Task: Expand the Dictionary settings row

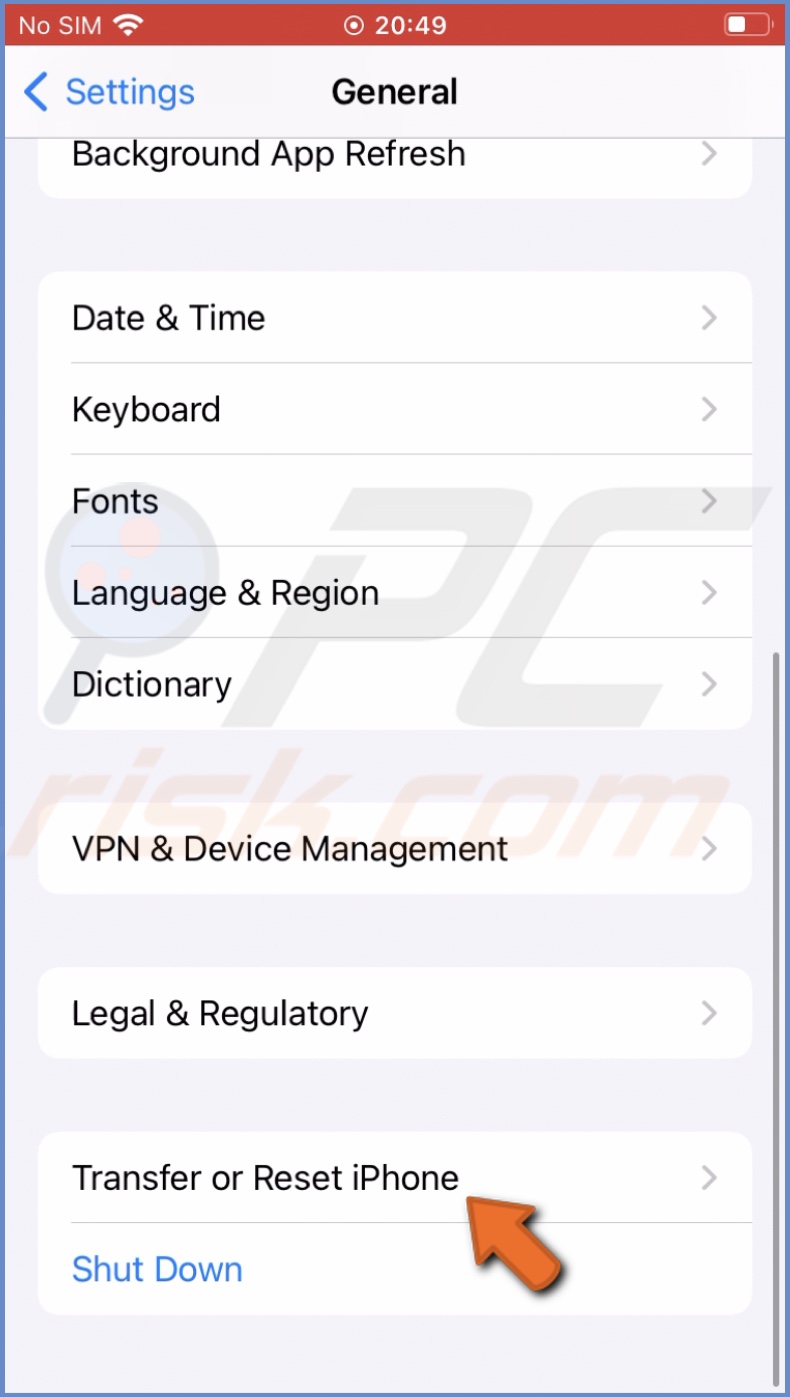Action: (x=395, y=684)
